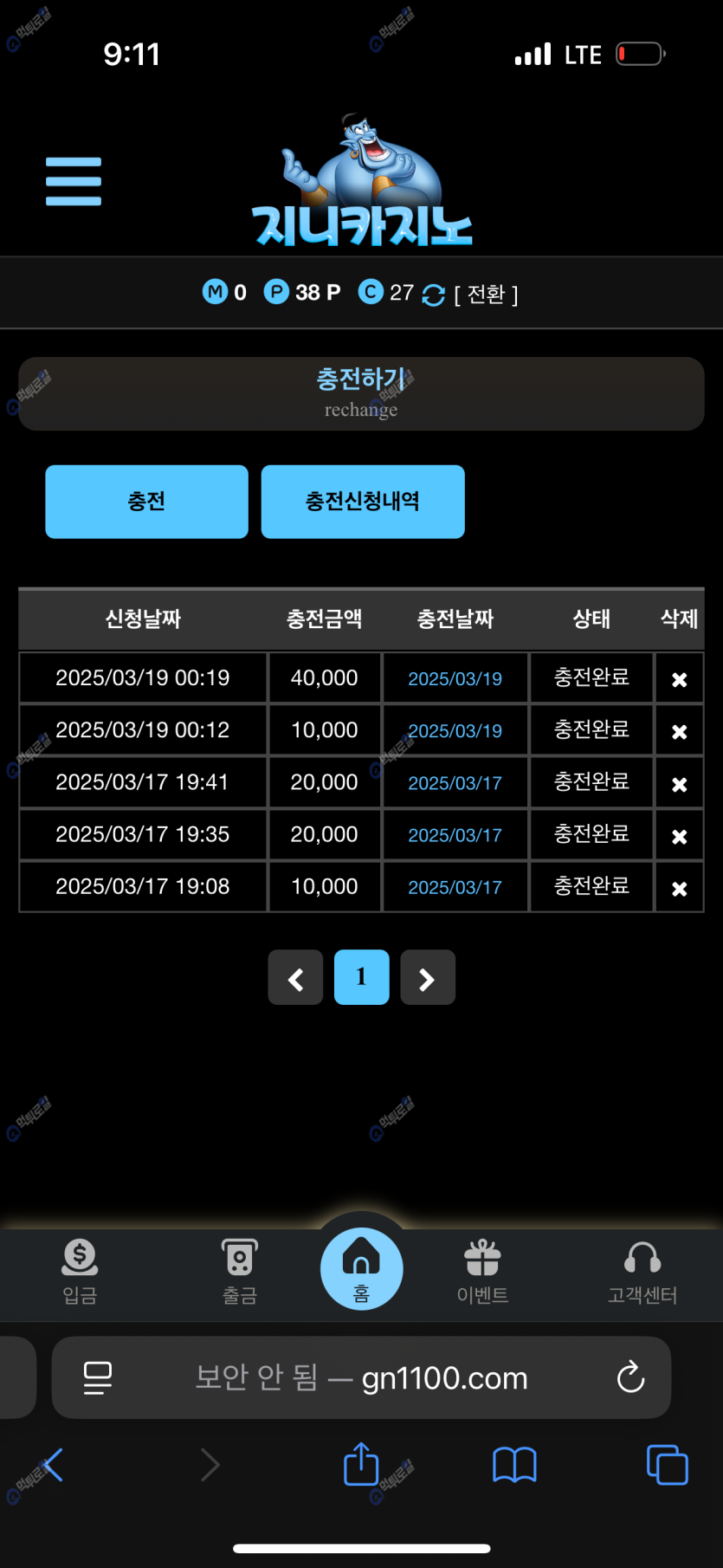This screenshot has height=1568, width=723.
Task: Delete the 2025/03/19 00:12 record
Action: point(679,731)
